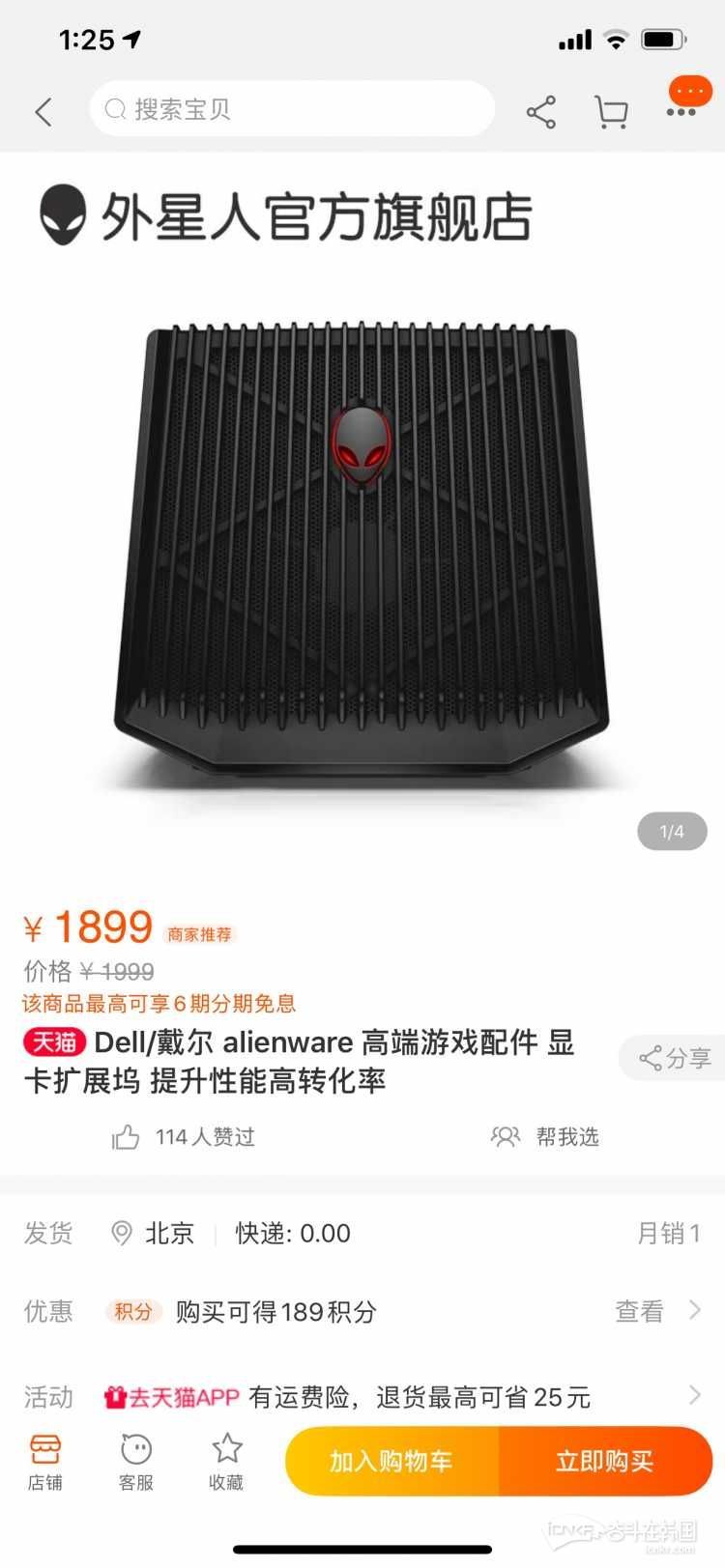
Task: Favorite the product with the 收藏 star
Action: click(224, 1461)
